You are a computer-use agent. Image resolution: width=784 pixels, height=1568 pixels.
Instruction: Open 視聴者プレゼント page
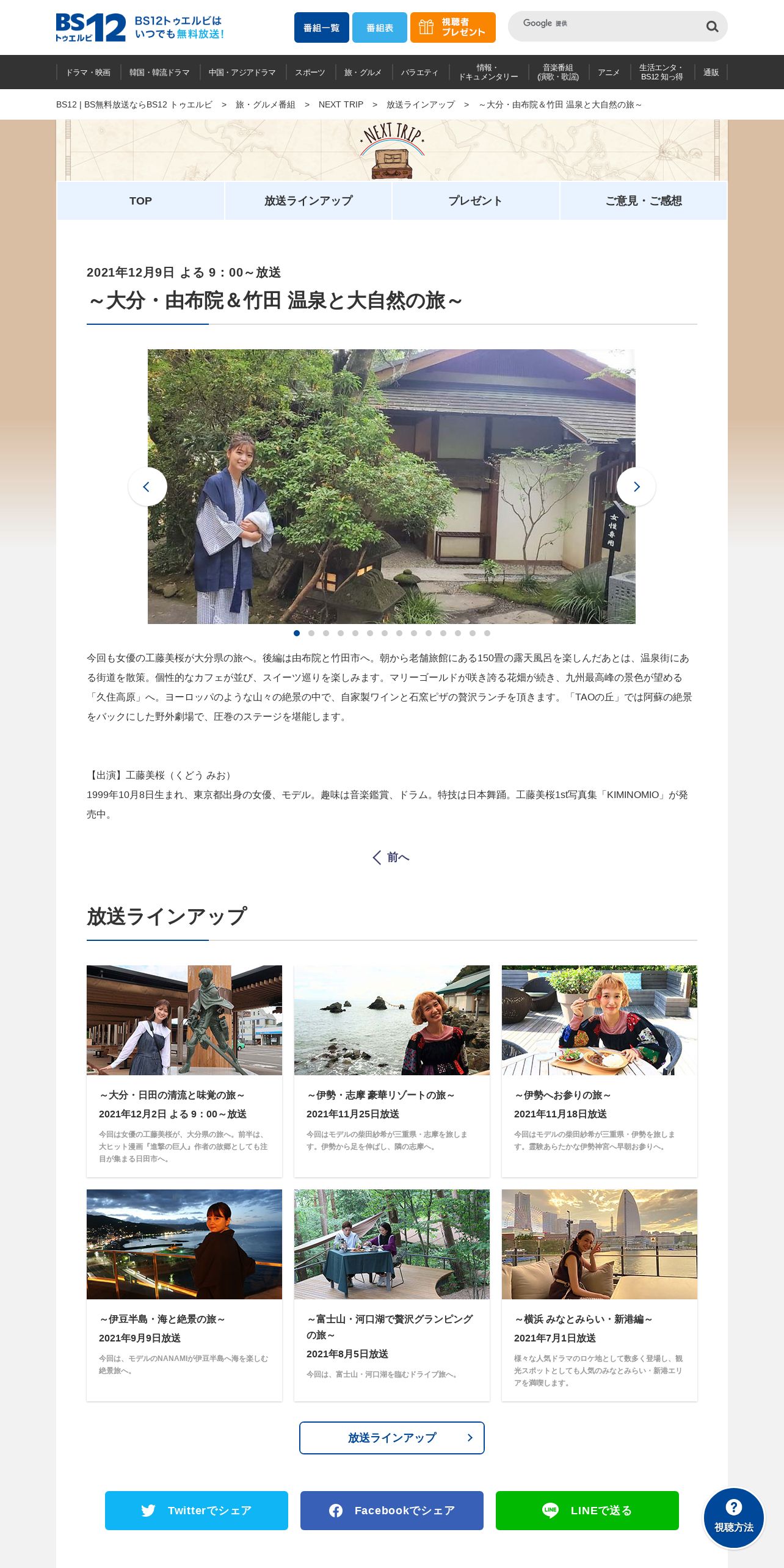(x=453, y=27)
